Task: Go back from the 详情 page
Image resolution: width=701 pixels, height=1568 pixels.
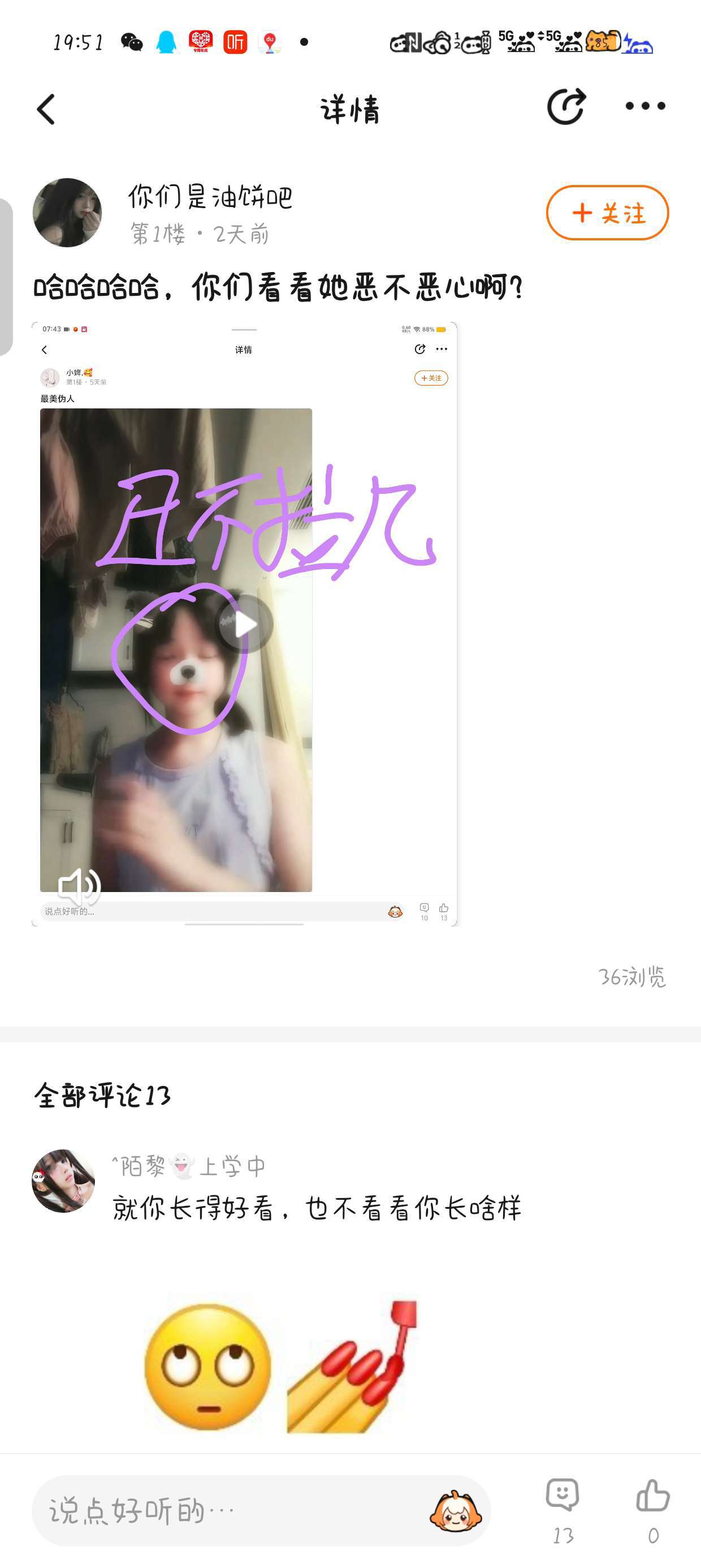Action: pos(46,110)
